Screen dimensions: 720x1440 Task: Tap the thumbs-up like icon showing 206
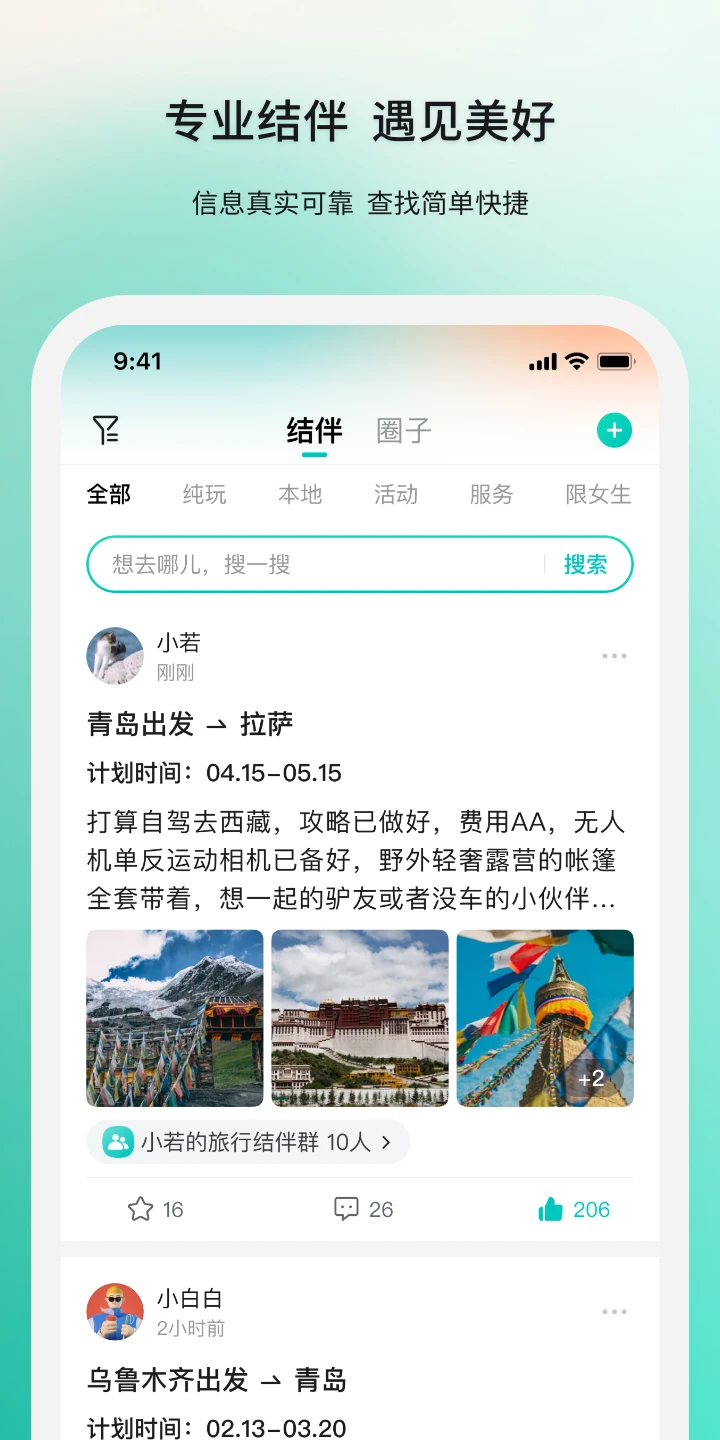(x=553, y=1209)
